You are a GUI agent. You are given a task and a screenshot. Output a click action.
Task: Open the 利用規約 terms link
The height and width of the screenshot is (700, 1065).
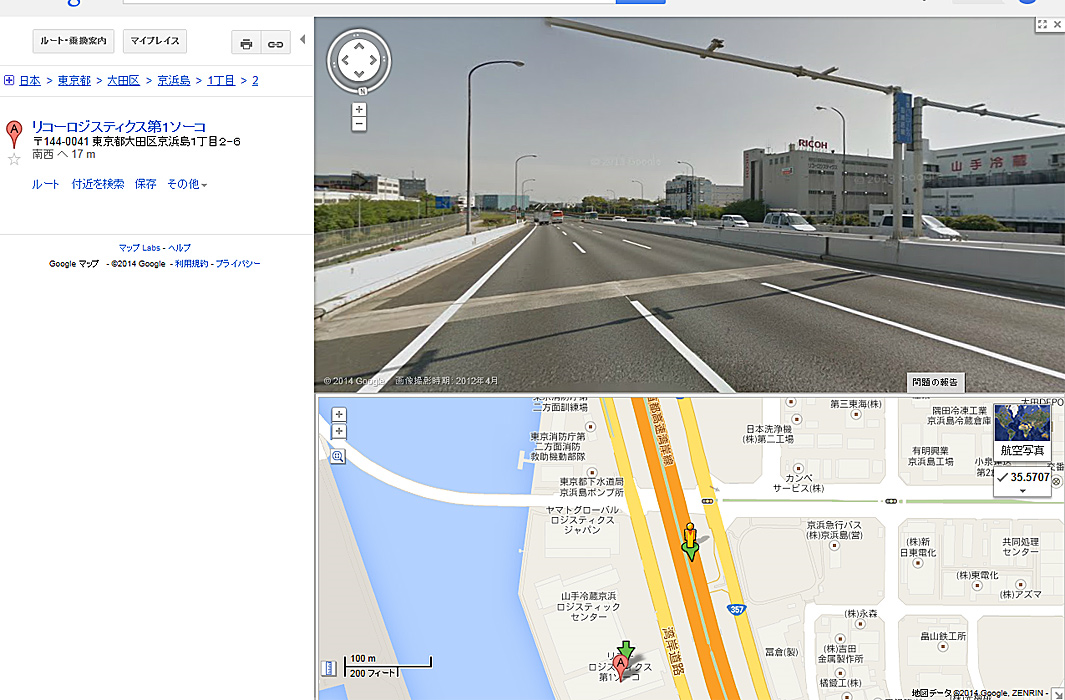[191, 264]
